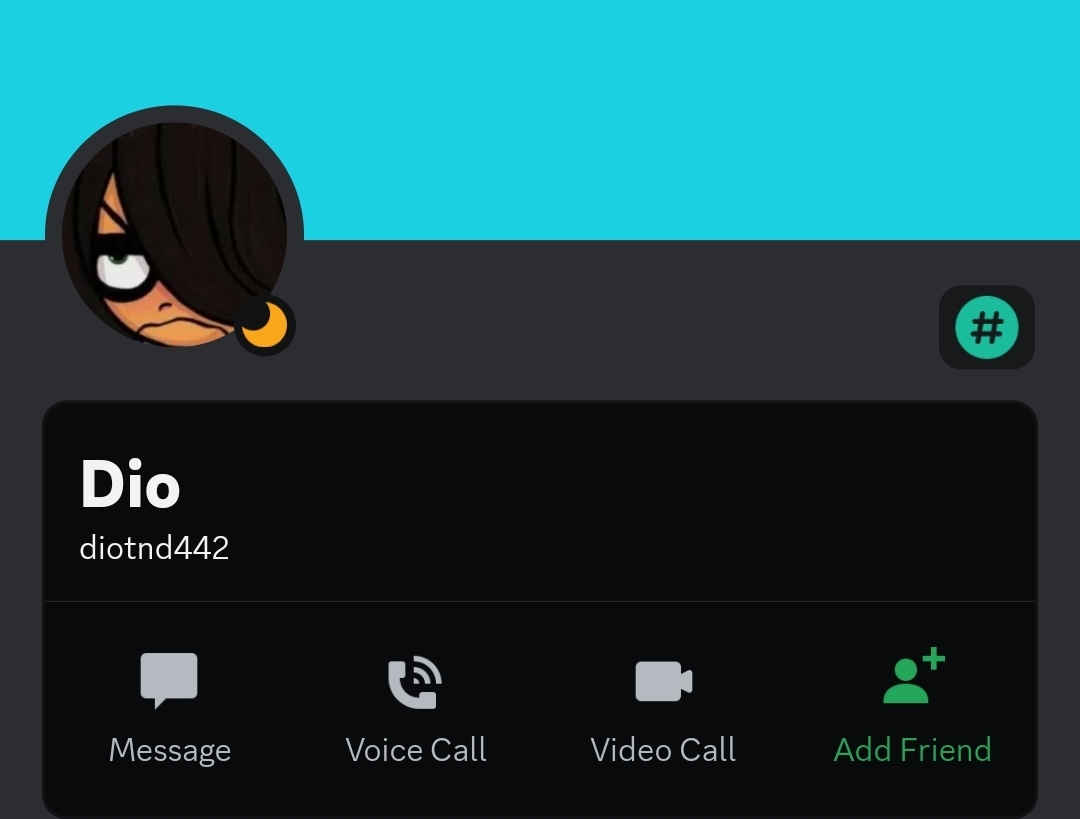Viewport: 1080px width, 819px height.
Task: Send a message to Dio
Action: (169, 706)
